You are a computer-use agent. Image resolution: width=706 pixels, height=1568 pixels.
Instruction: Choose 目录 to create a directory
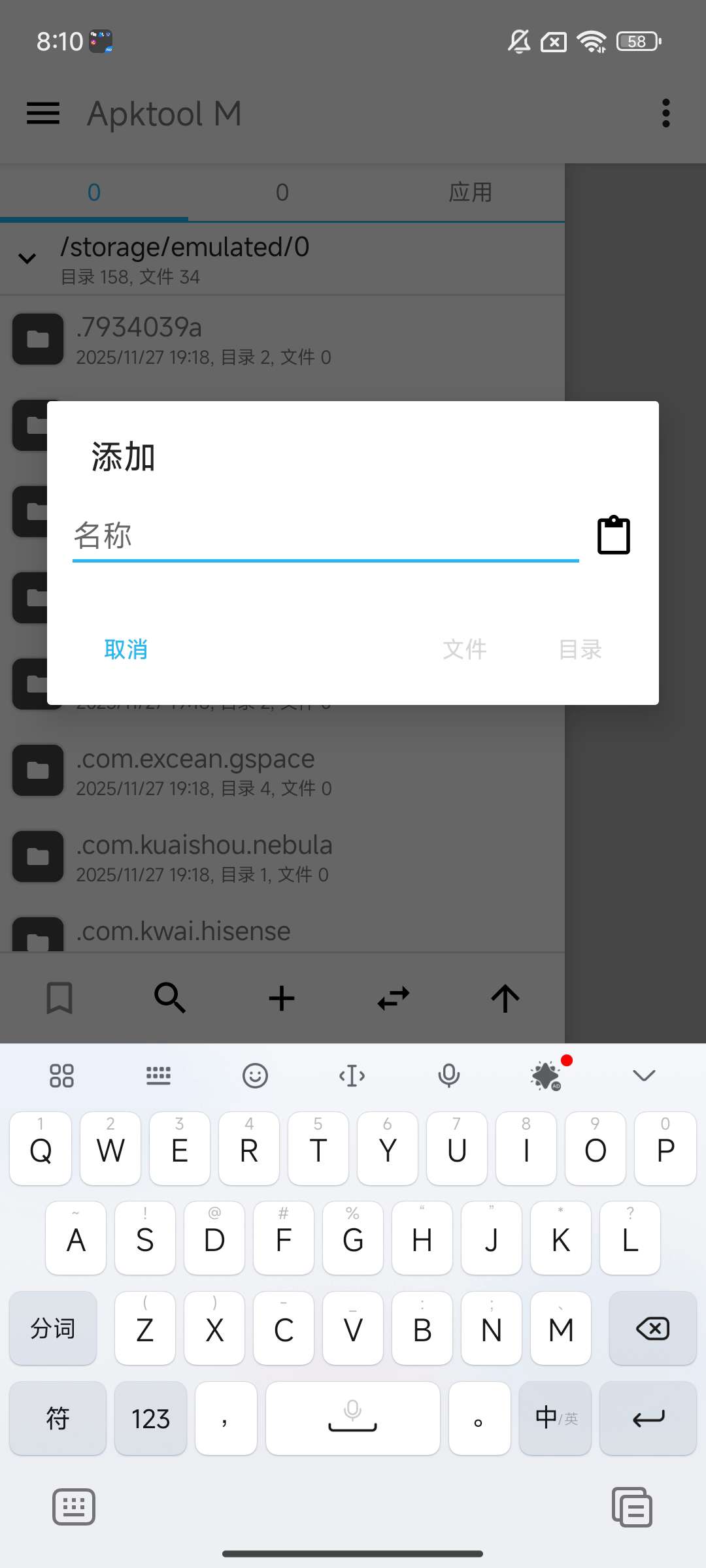(580, 649)
